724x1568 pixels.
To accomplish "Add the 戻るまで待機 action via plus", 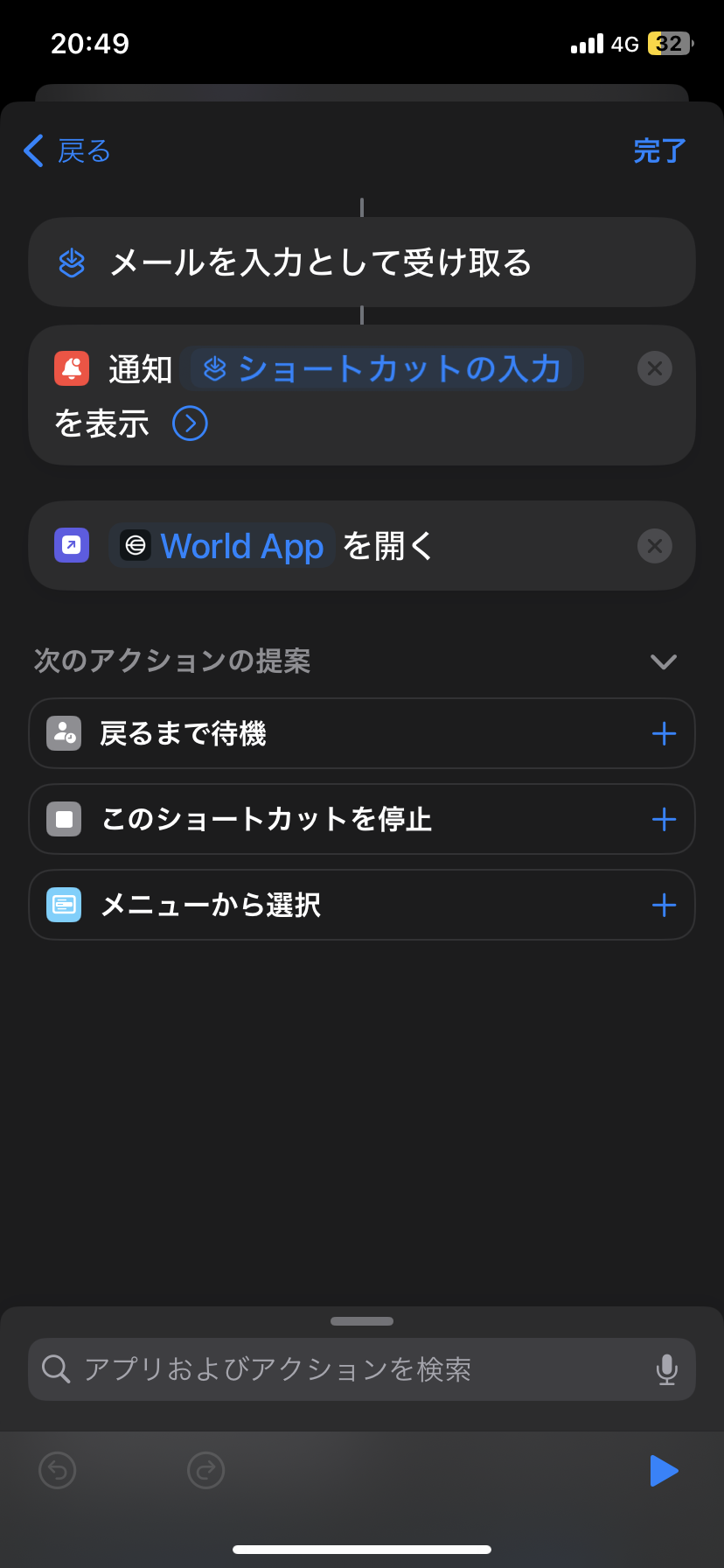I will click(x=664, y=733).
